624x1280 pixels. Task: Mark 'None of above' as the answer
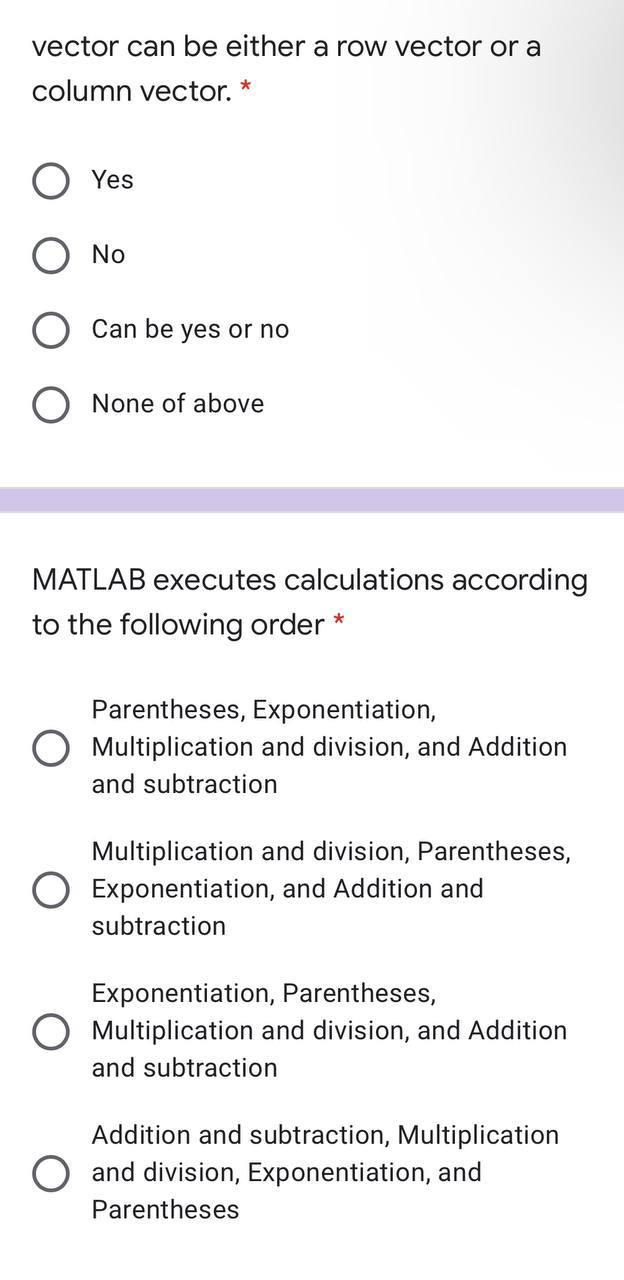(x=51, y=405)
